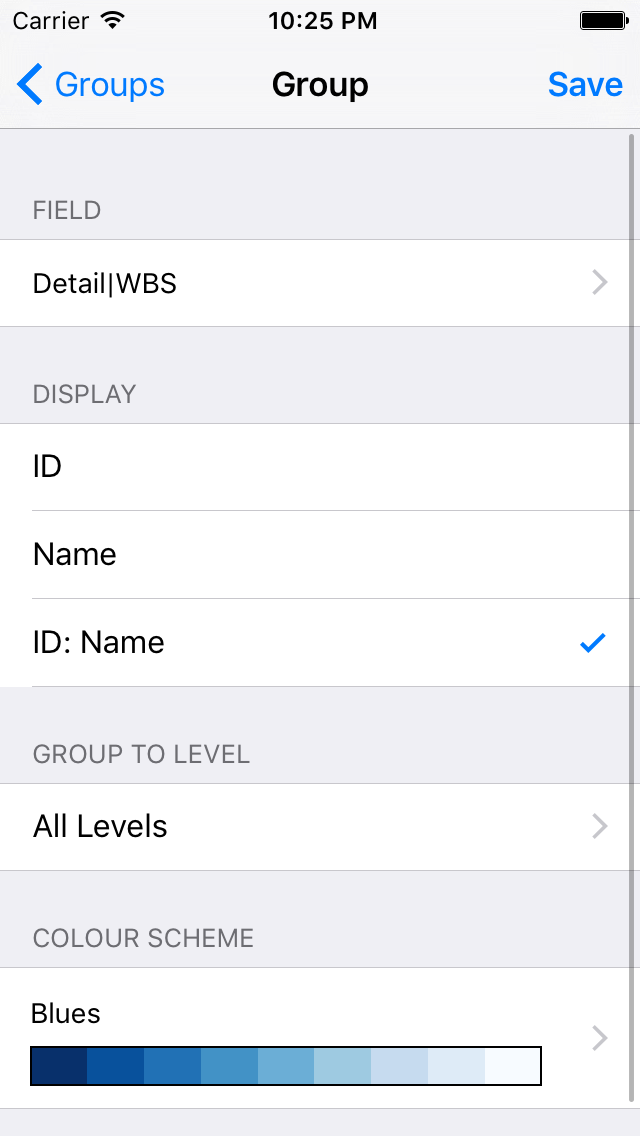Image resolution: width=640 pixels, height=1136 pixels.
Task: Change the Blues colour scheme
Action: pos(320,1038)
